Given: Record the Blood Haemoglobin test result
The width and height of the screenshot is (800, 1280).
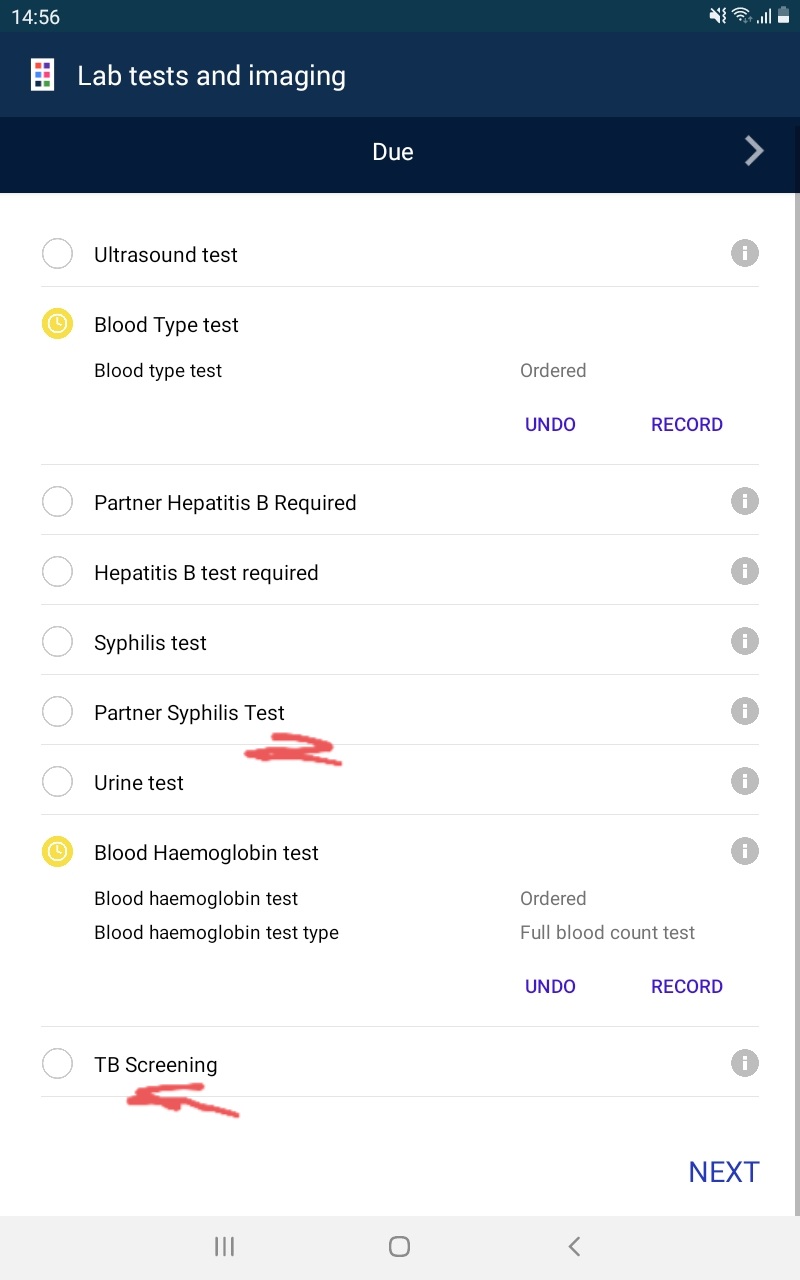Looking at the screenshot, I should (687, 986).
